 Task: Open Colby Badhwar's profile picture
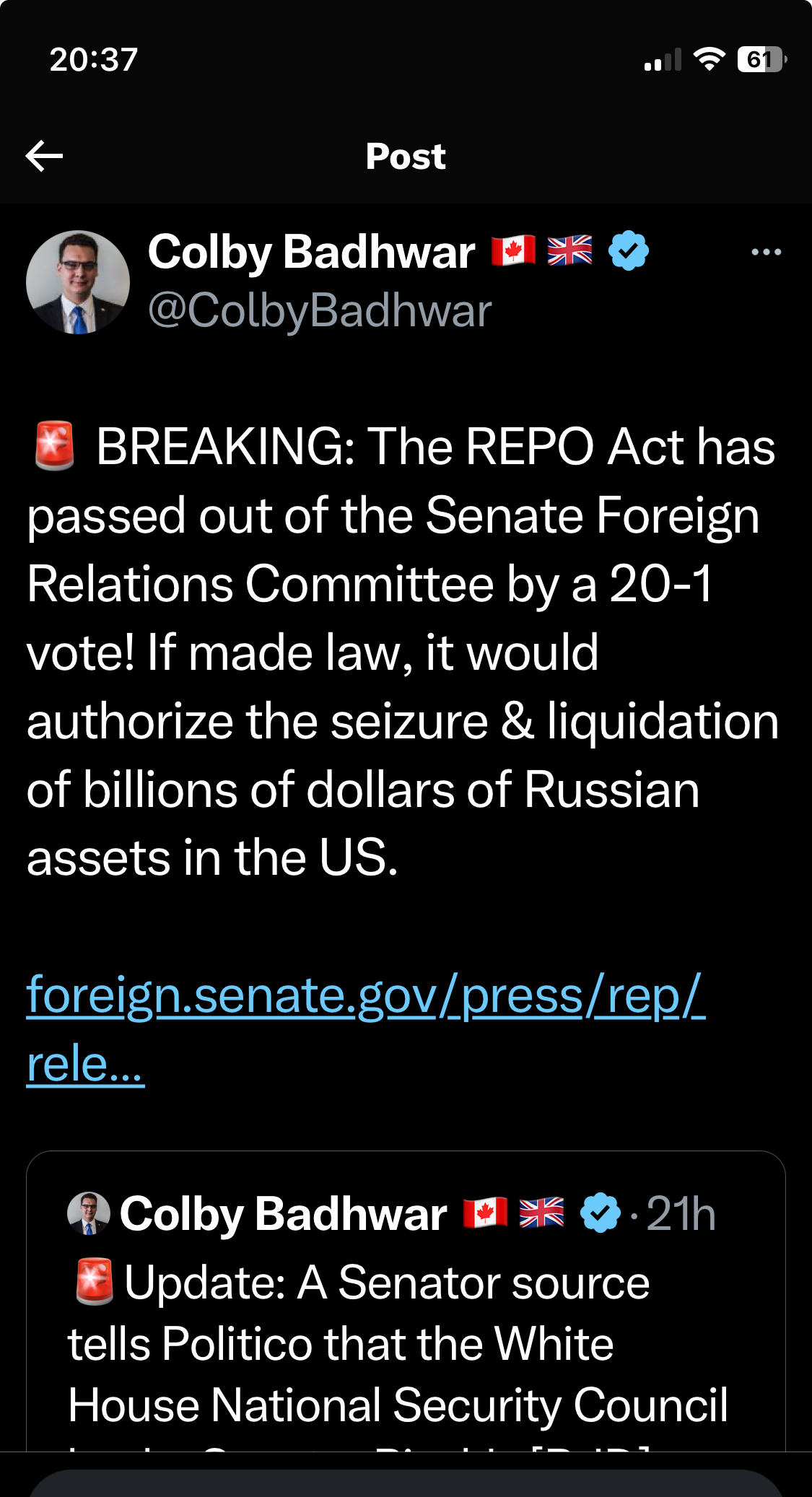coord(78,282)
